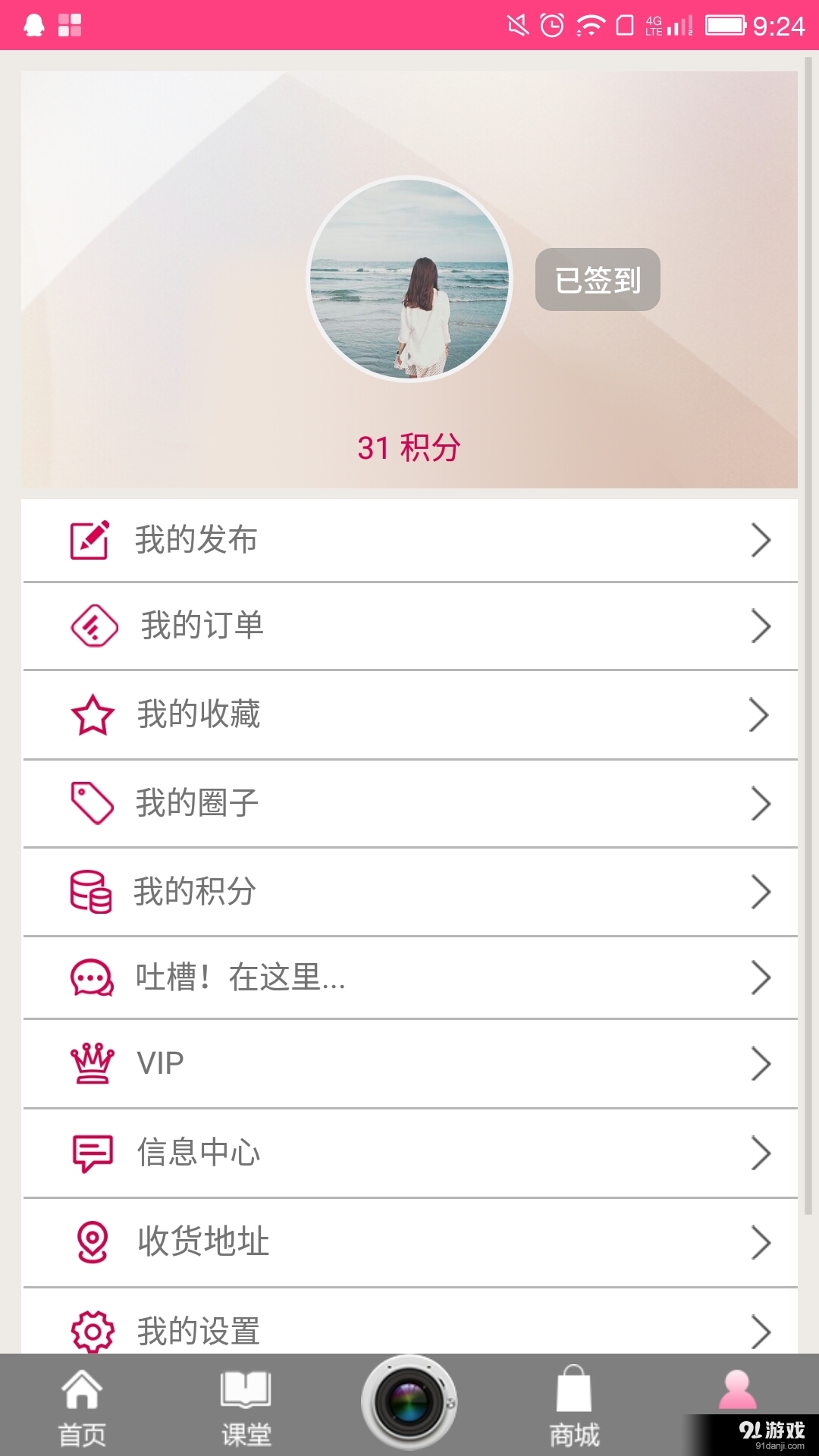Open 我的收藏 via its right arrow
The image size is (819, 1456).
click(762, 714)
